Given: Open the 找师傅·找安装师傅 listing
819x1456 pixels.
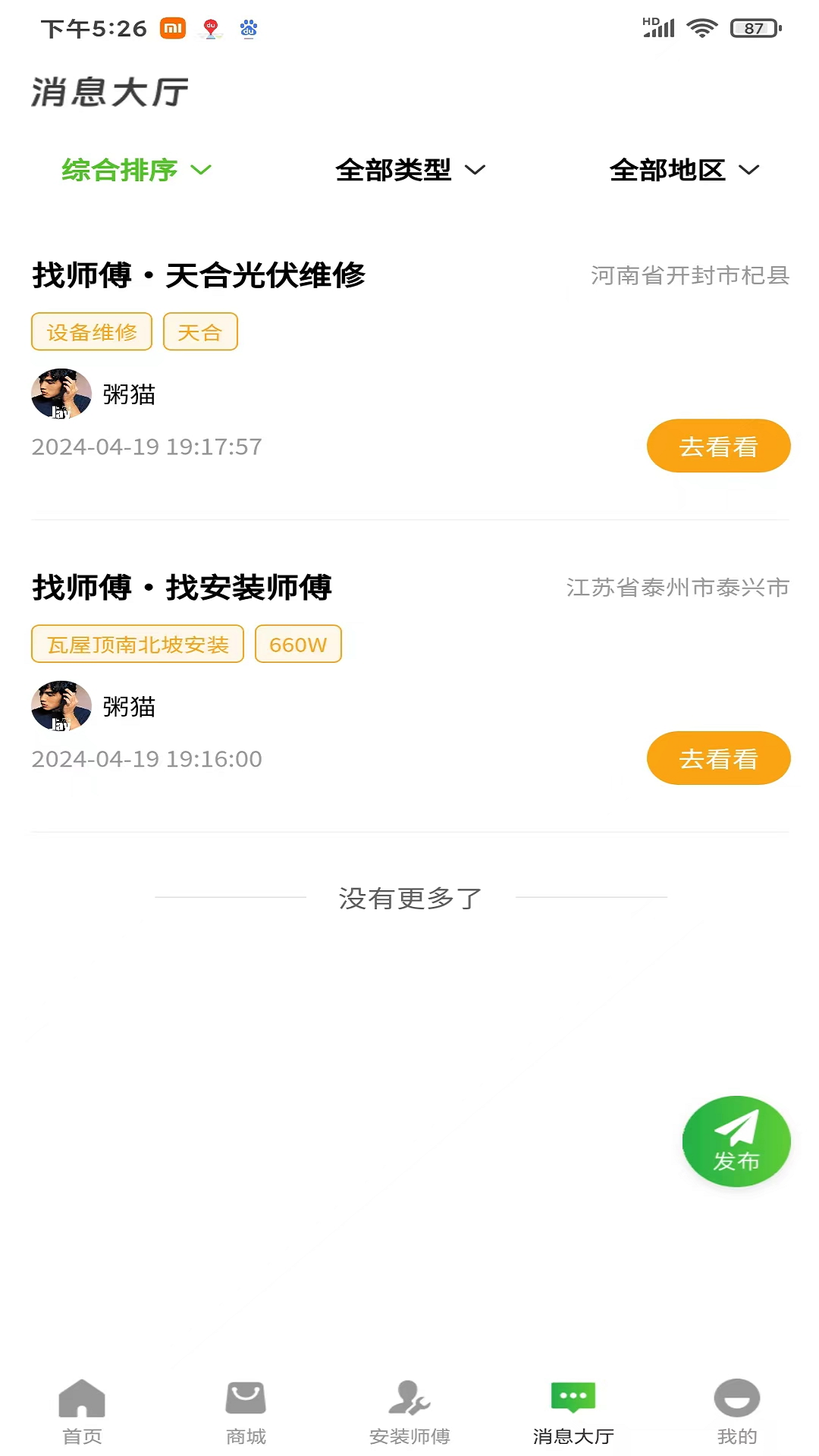Looking at the screenshot, I should coord(182,588).
